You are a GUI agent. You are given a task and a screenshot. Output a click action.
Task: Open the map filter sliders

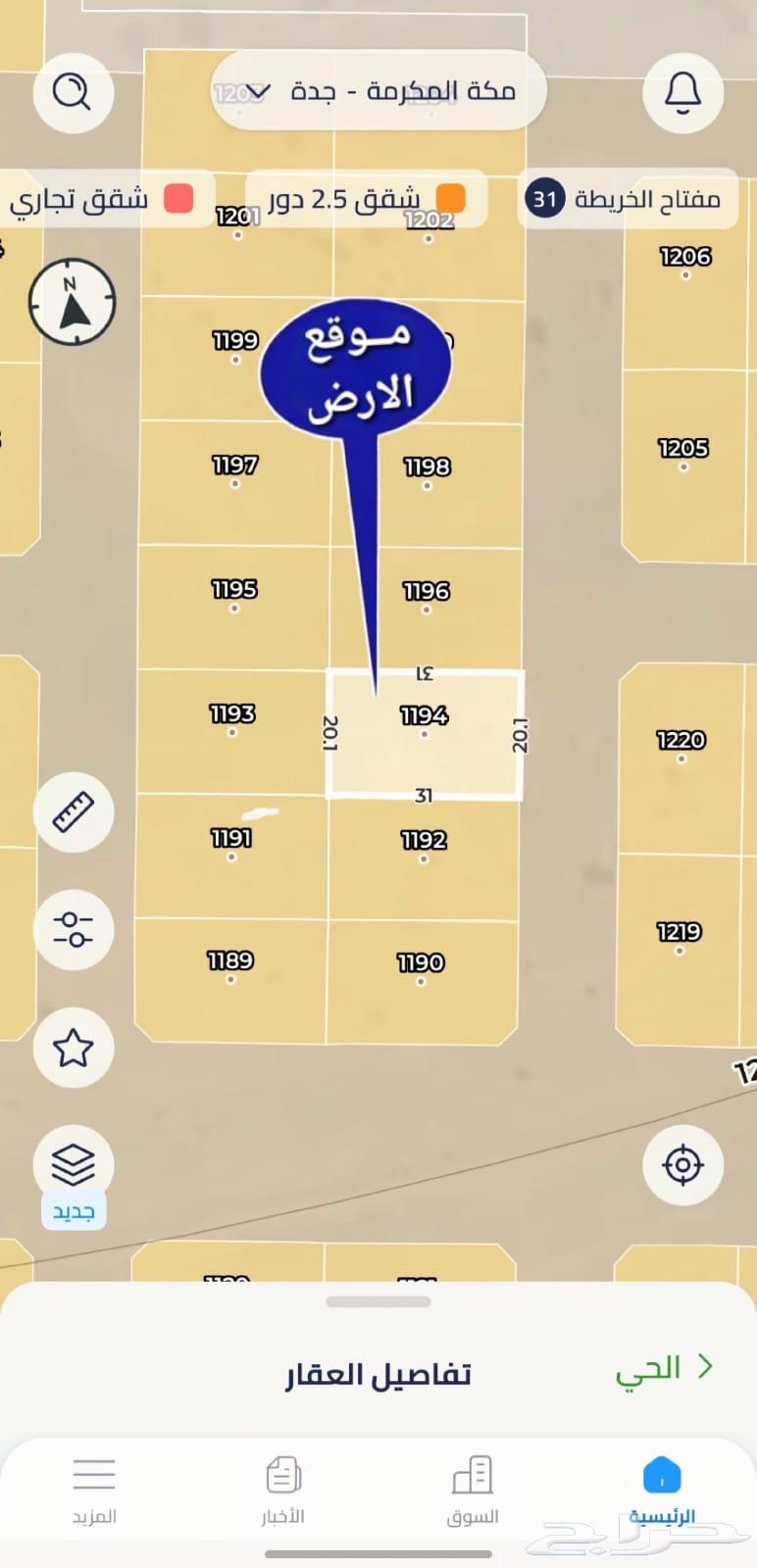point(73,930)
